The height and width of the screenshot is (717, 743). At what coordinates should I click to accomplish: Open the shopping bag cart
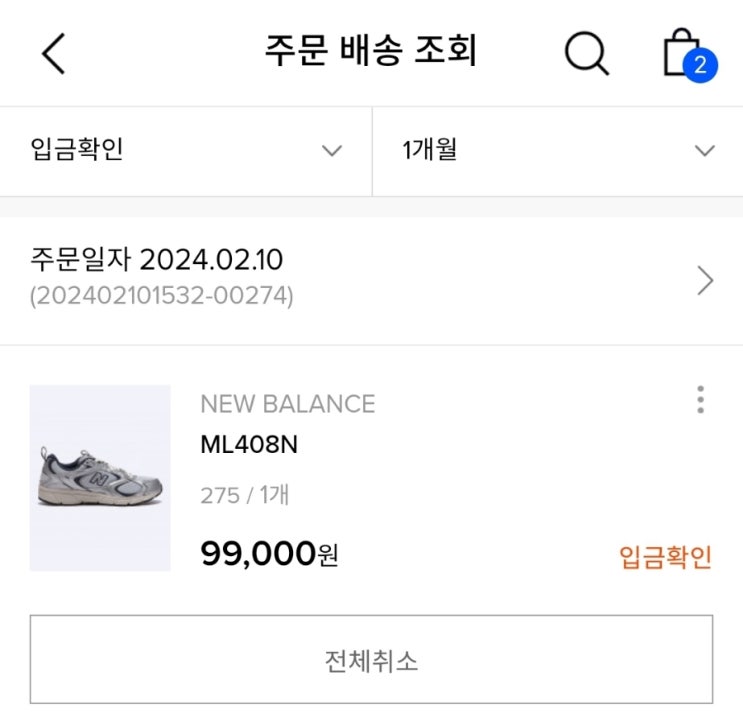pos(684,53)
